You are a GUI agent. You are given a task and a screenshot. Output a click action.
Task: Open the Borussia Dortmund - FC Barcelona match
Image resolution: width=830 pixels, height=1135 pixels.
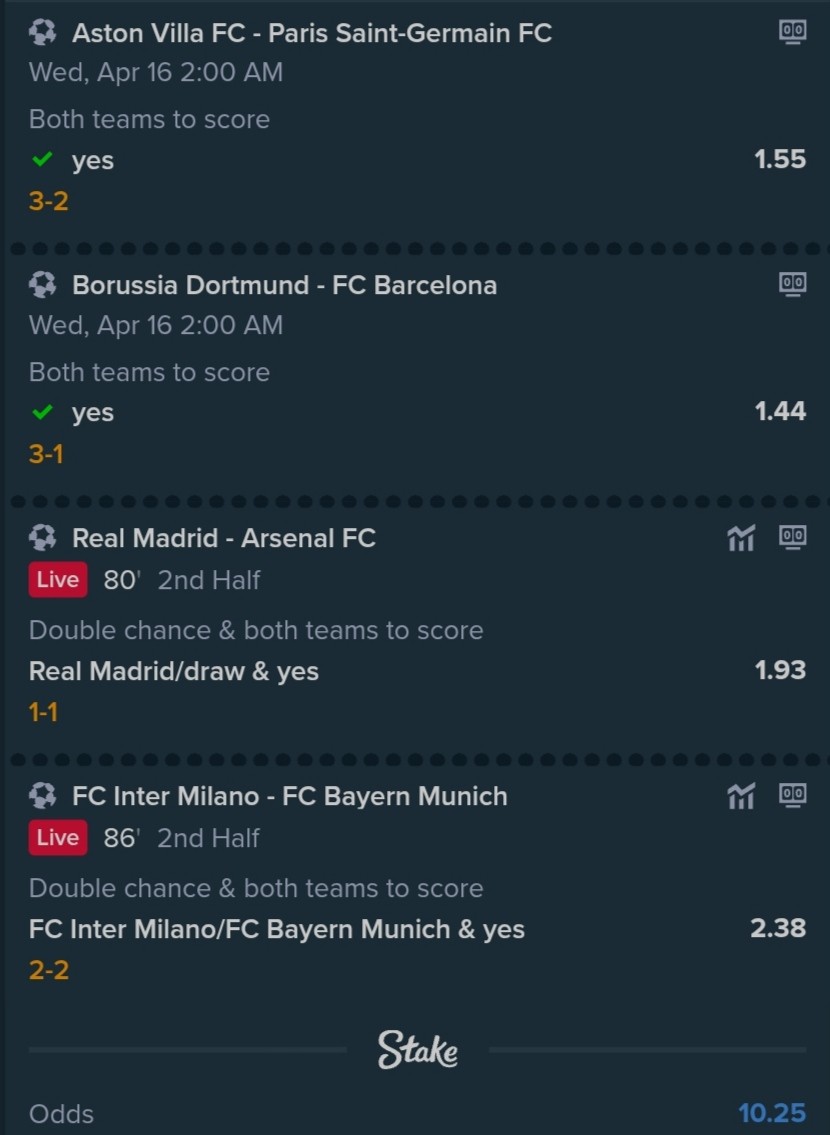284,285
